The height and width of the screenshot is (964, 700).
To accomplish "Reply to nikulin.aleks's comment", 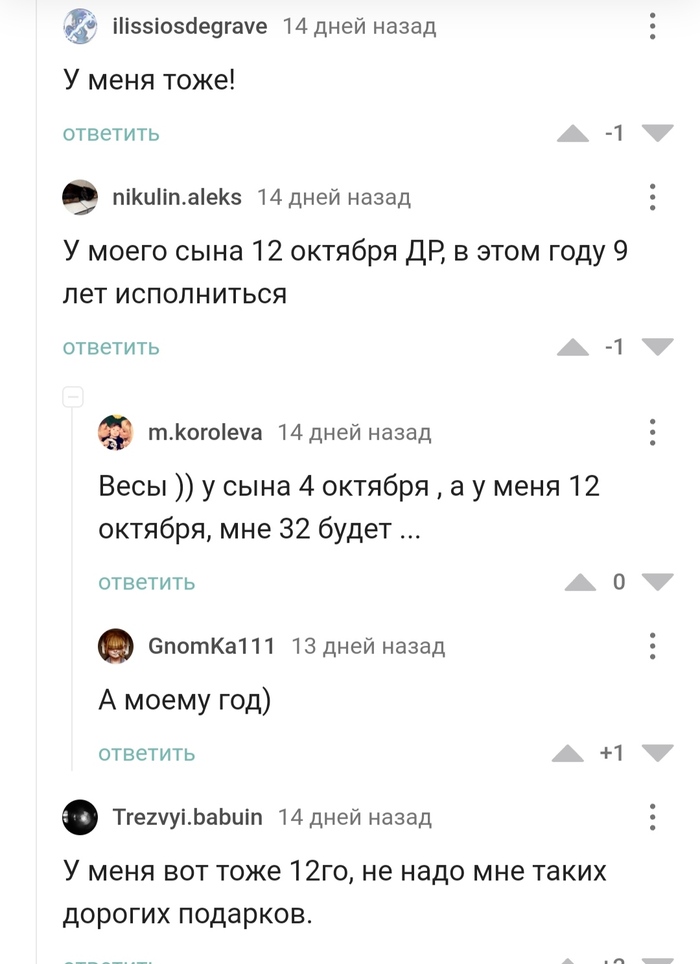I will pos(111,347).
